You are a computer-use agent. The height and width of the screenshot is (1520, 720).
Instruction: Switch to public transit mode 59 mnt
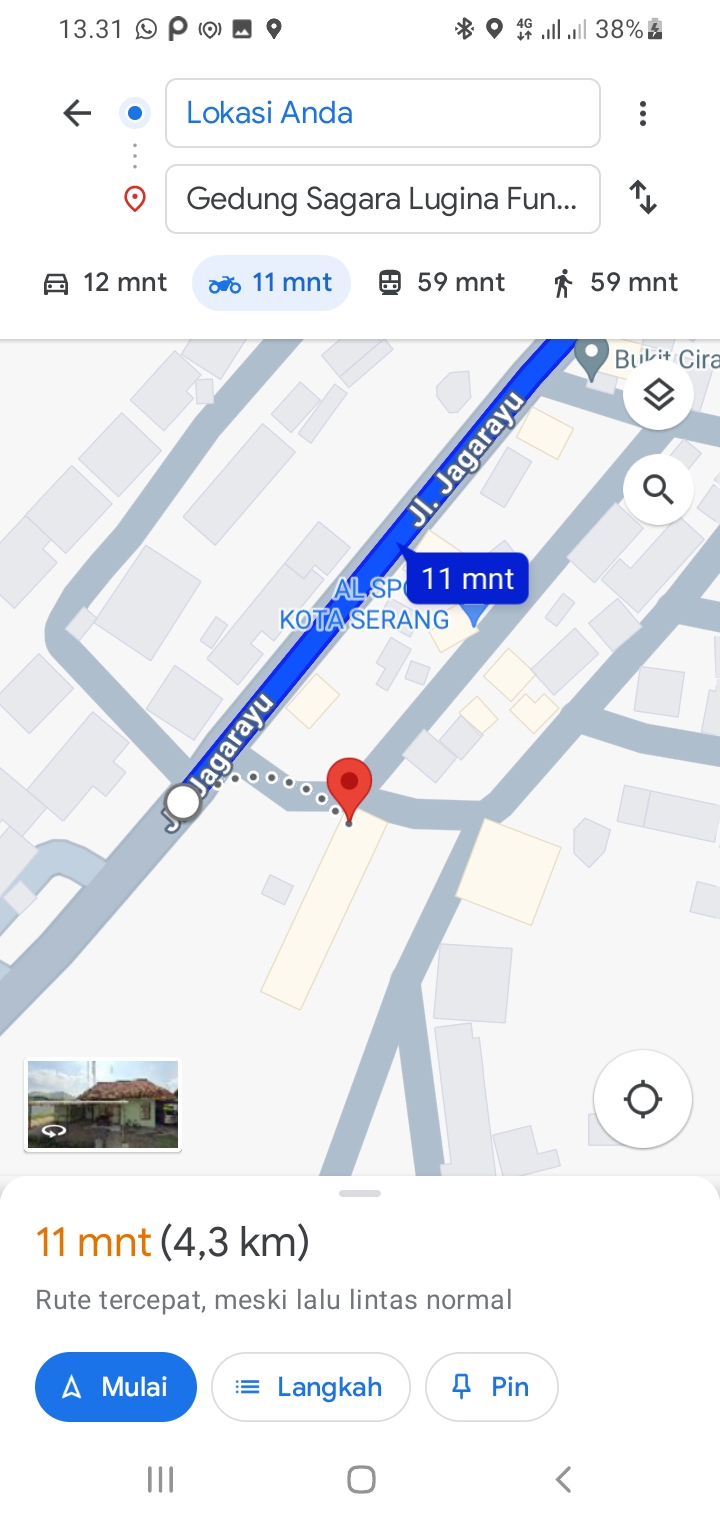click(x=441, y=283)
